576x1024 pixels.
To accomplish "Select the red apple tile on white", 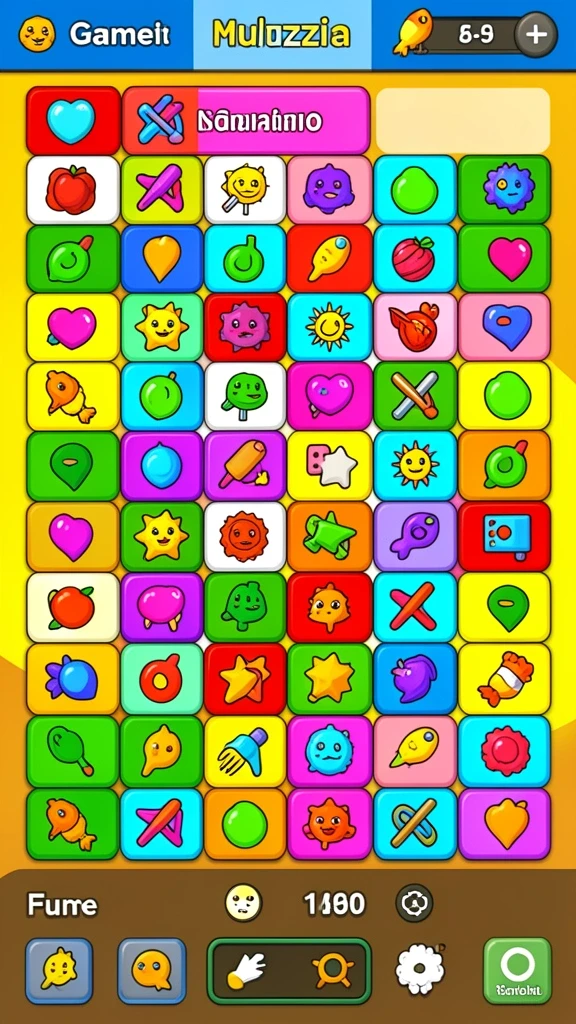I will [x=73, y=189].
